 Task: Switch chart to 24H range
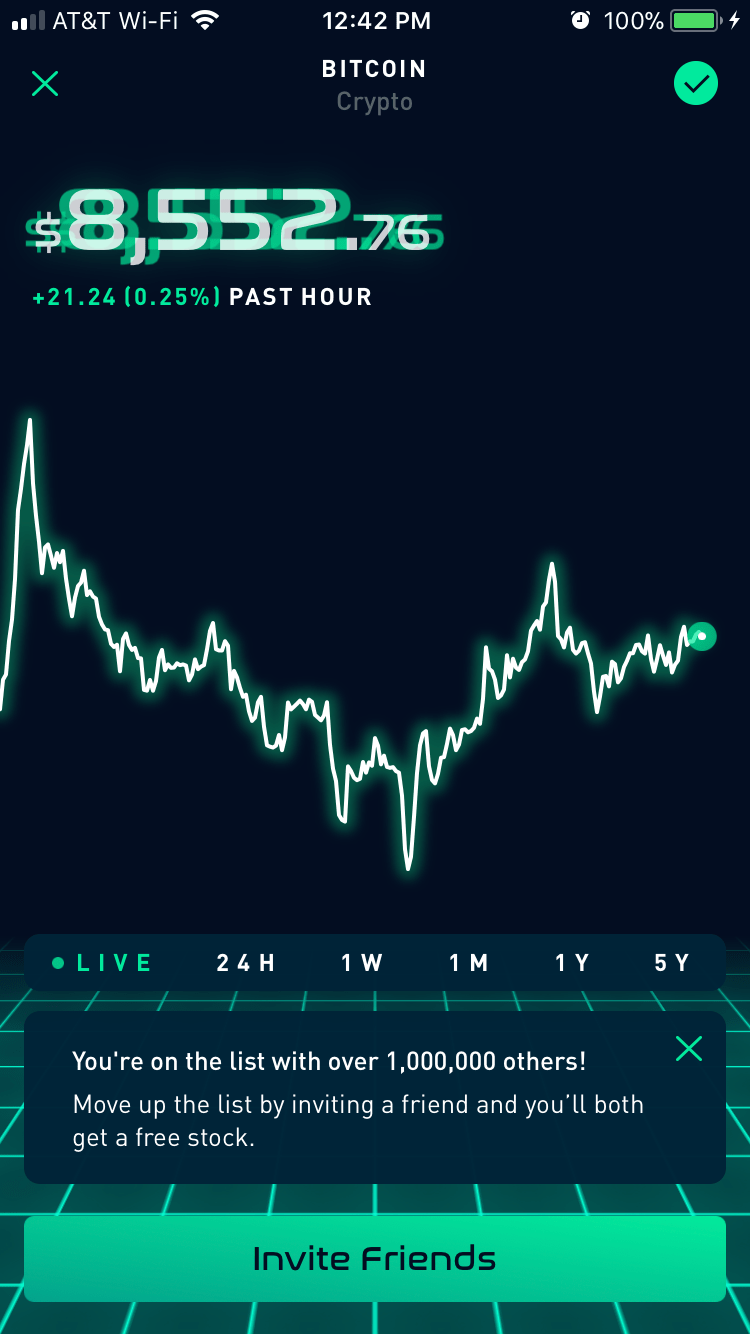point(246,963)
